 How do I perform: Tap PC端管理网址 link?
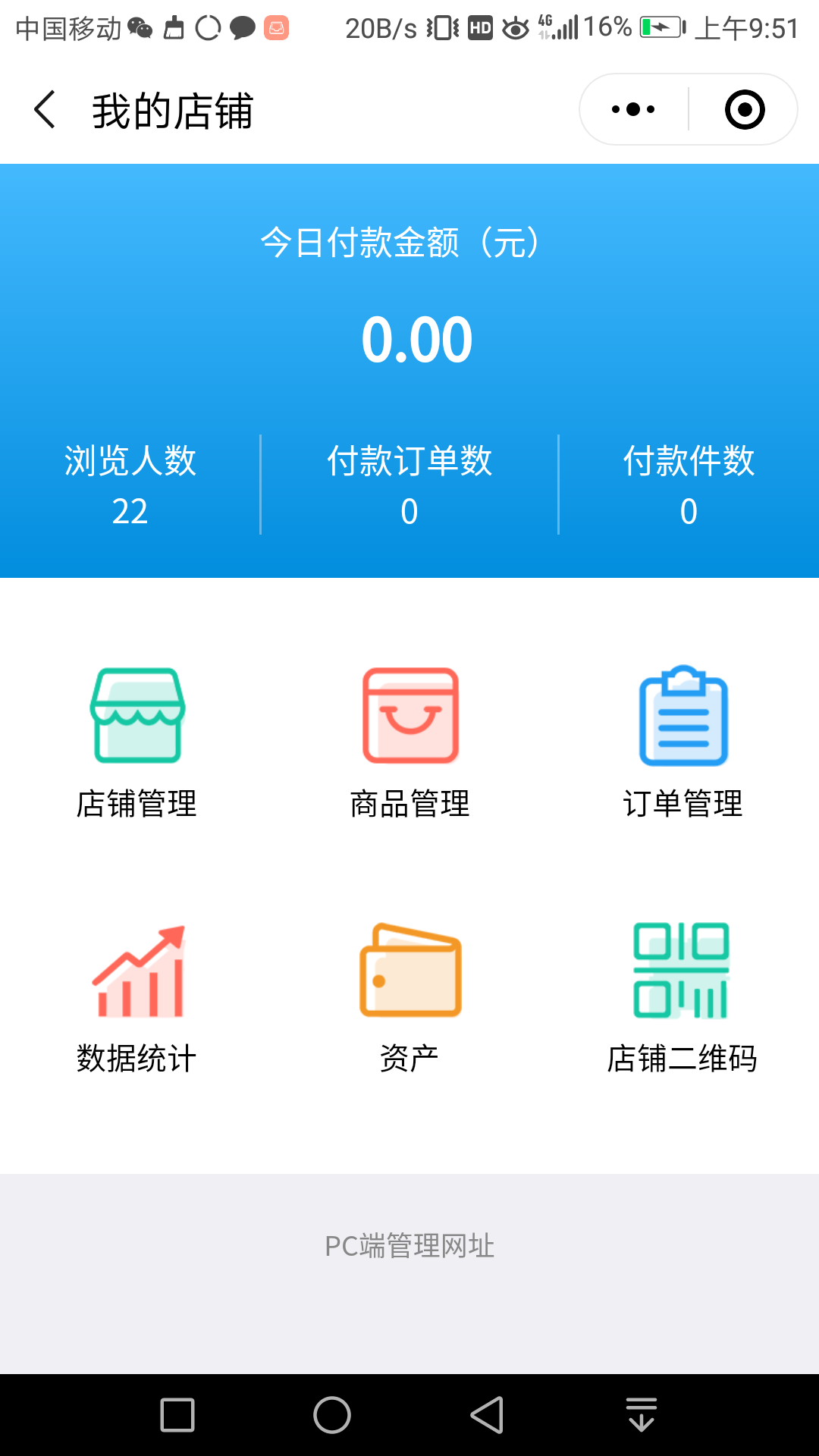[409, 1246]
